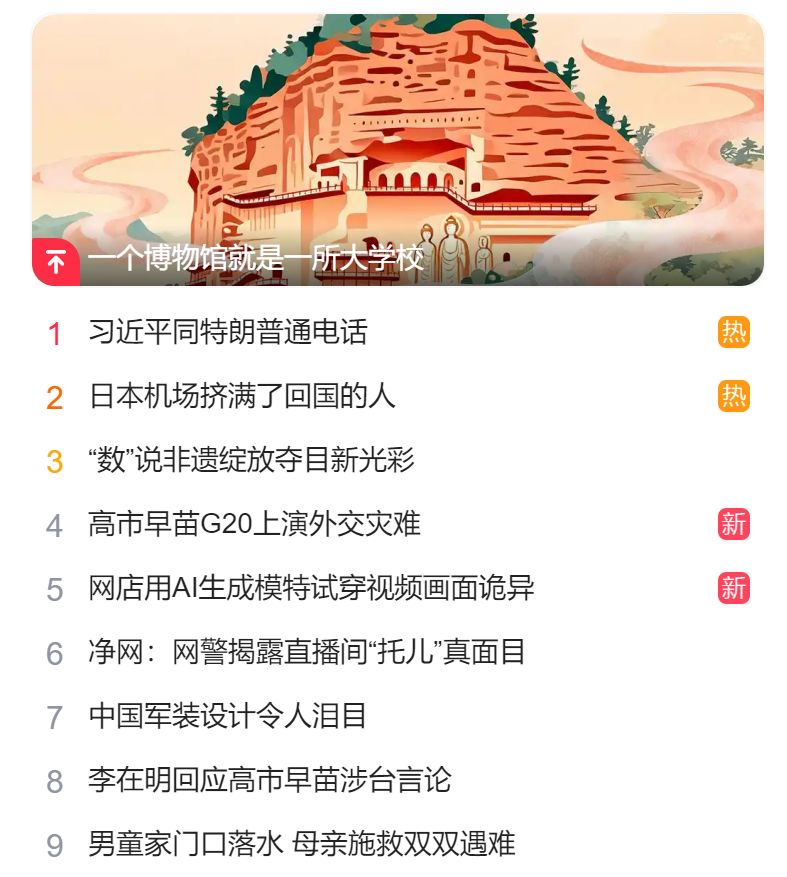Click the "新" badge on item 4

coord(733,525)
